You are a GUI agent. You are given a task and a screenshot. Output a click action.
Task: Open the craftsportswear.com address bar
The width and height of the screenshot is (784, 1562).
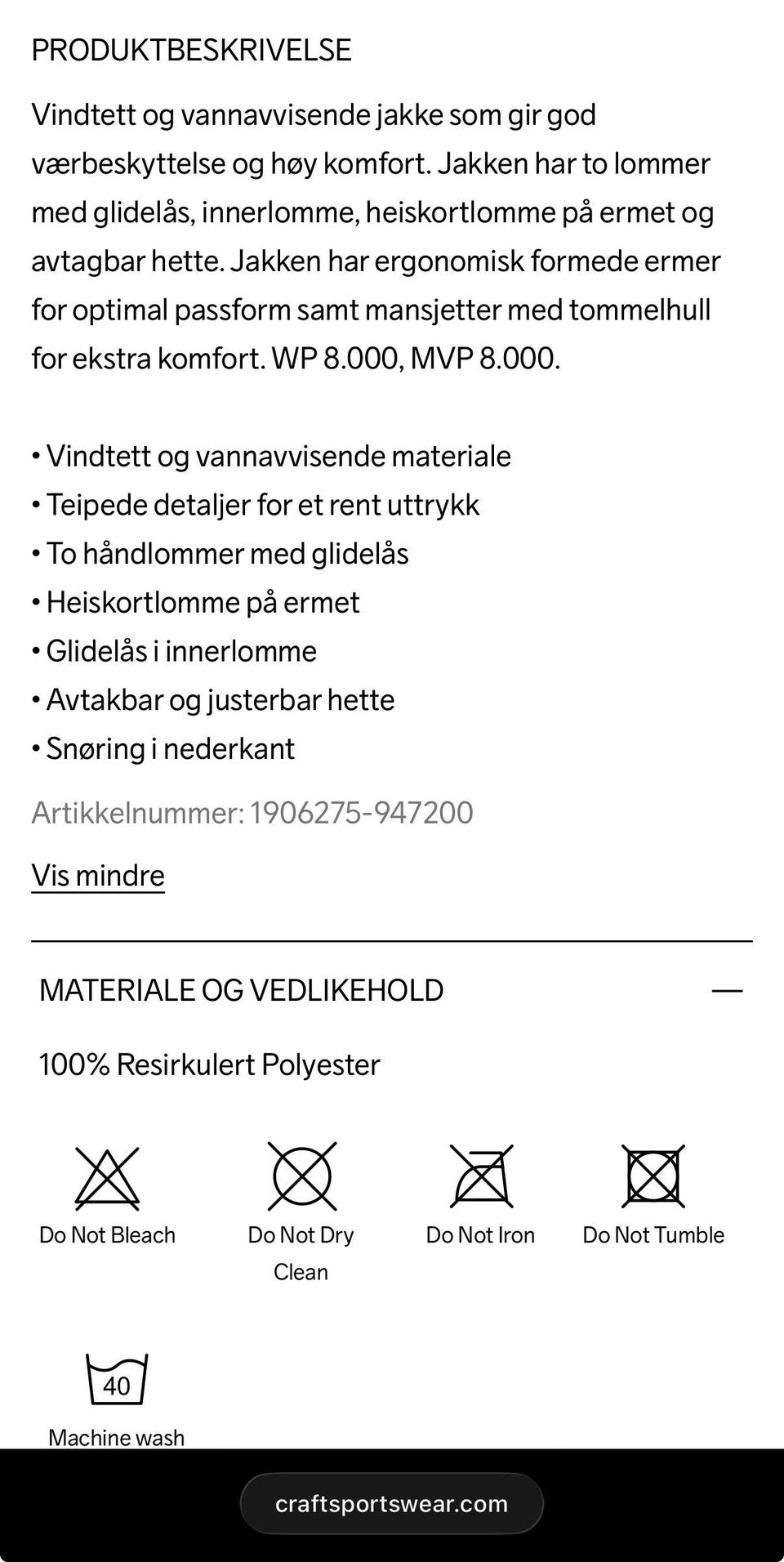coord(391,1503)
